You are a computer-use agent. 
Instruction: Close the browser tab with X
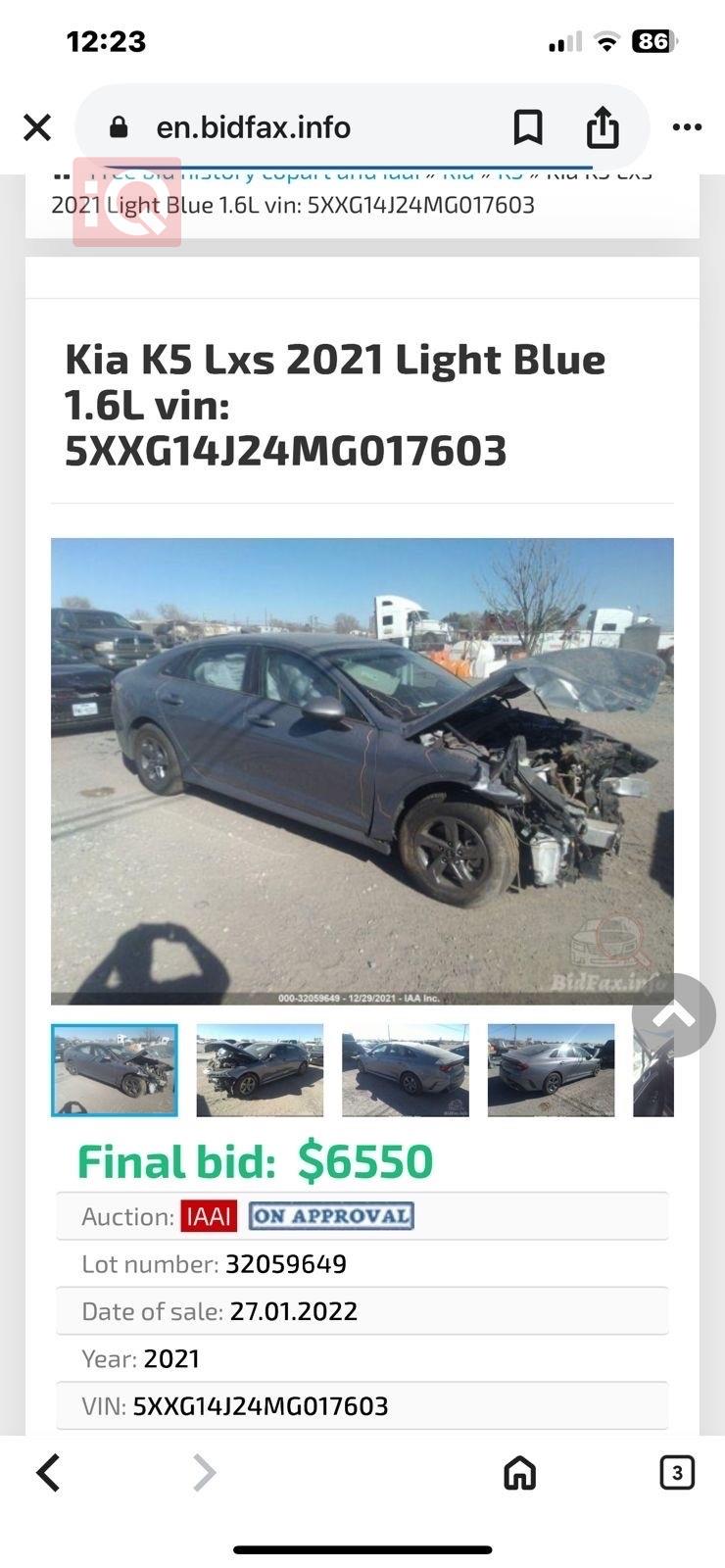(37, 127)
